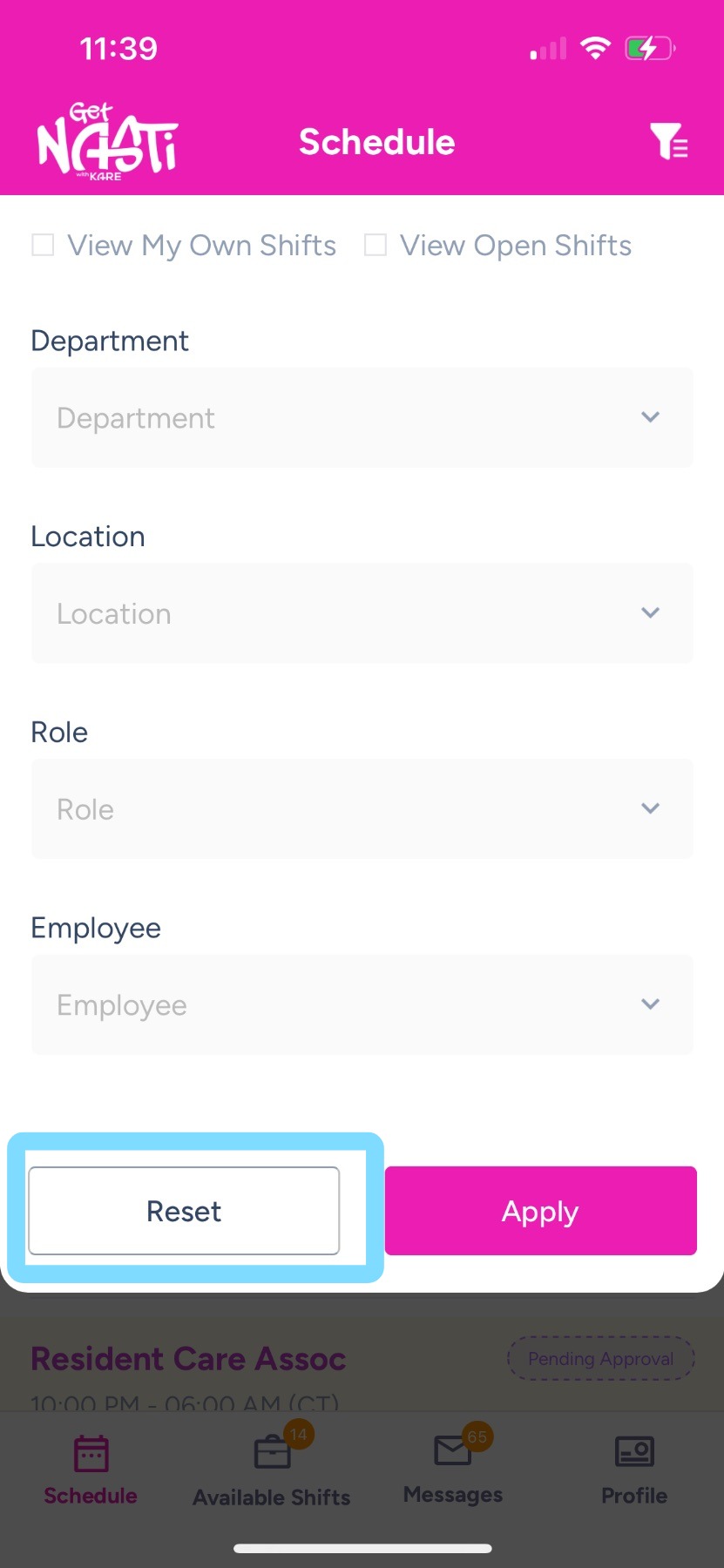This screenshot has width=724, height=1568.
Task: Tap the filter icon in the header
Action: 668,141
